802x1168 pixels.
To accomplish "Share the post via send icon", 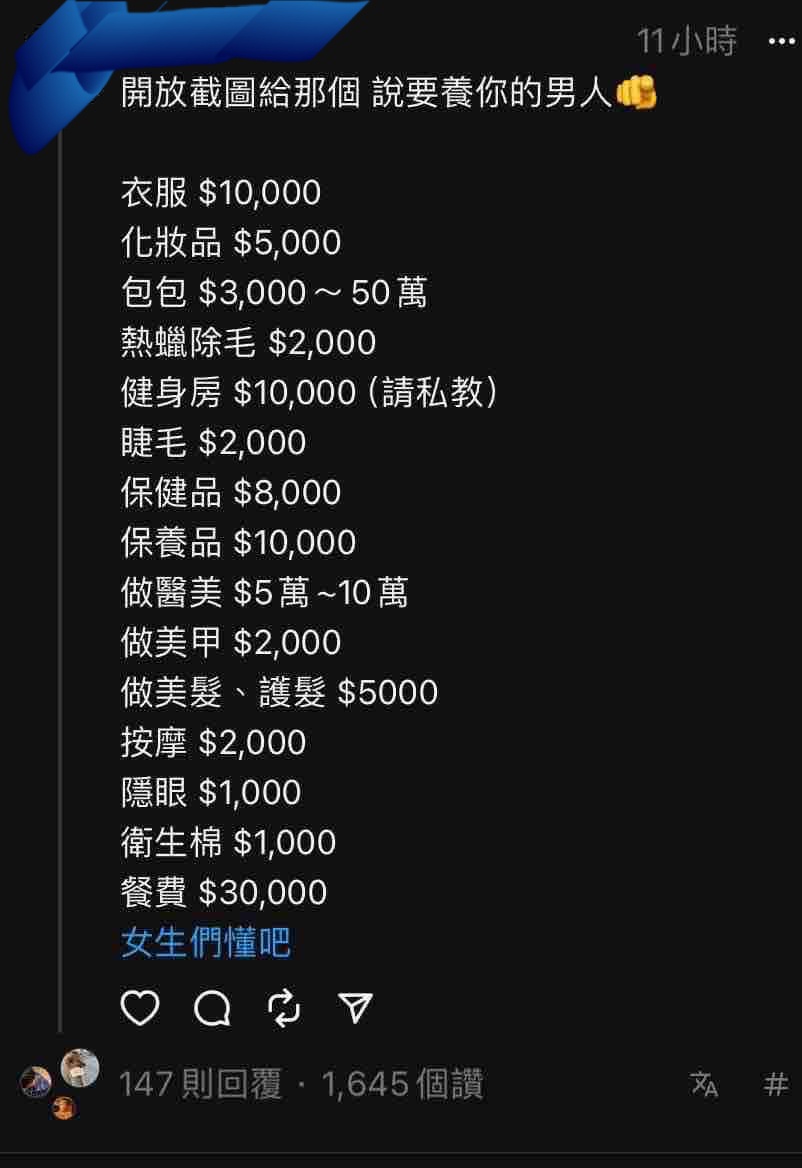I will click(x=355, y=1008).
